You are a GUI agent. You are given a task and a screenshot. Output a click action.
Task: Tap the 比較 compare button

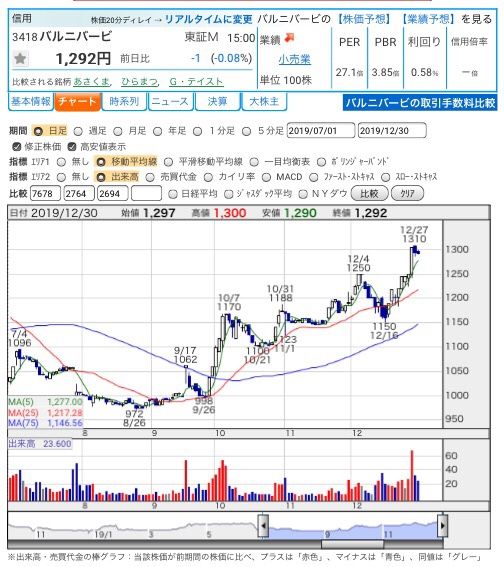pyautogui.click(x=370, y=193)
